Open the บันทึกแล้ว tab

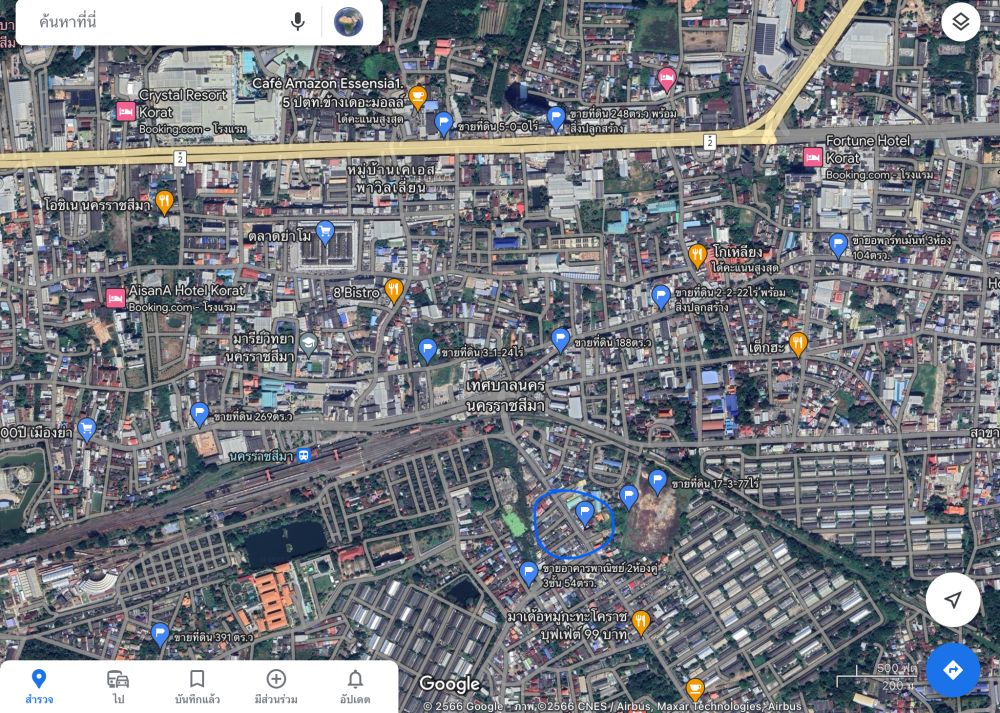tap(197, 686)
